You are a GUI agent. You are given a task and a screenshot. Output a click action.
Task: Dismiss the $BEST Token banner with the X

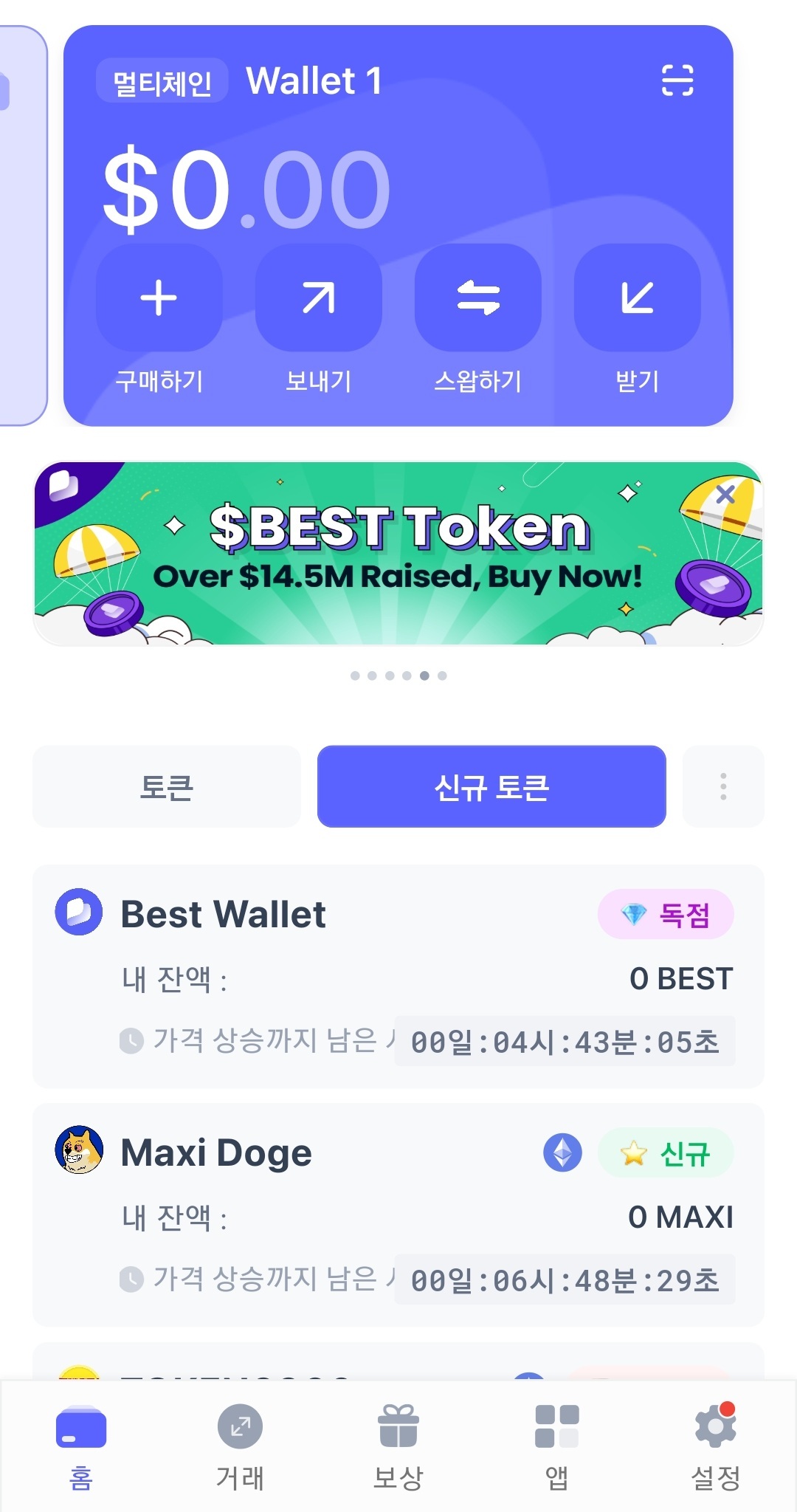click(x=726, y=495)
